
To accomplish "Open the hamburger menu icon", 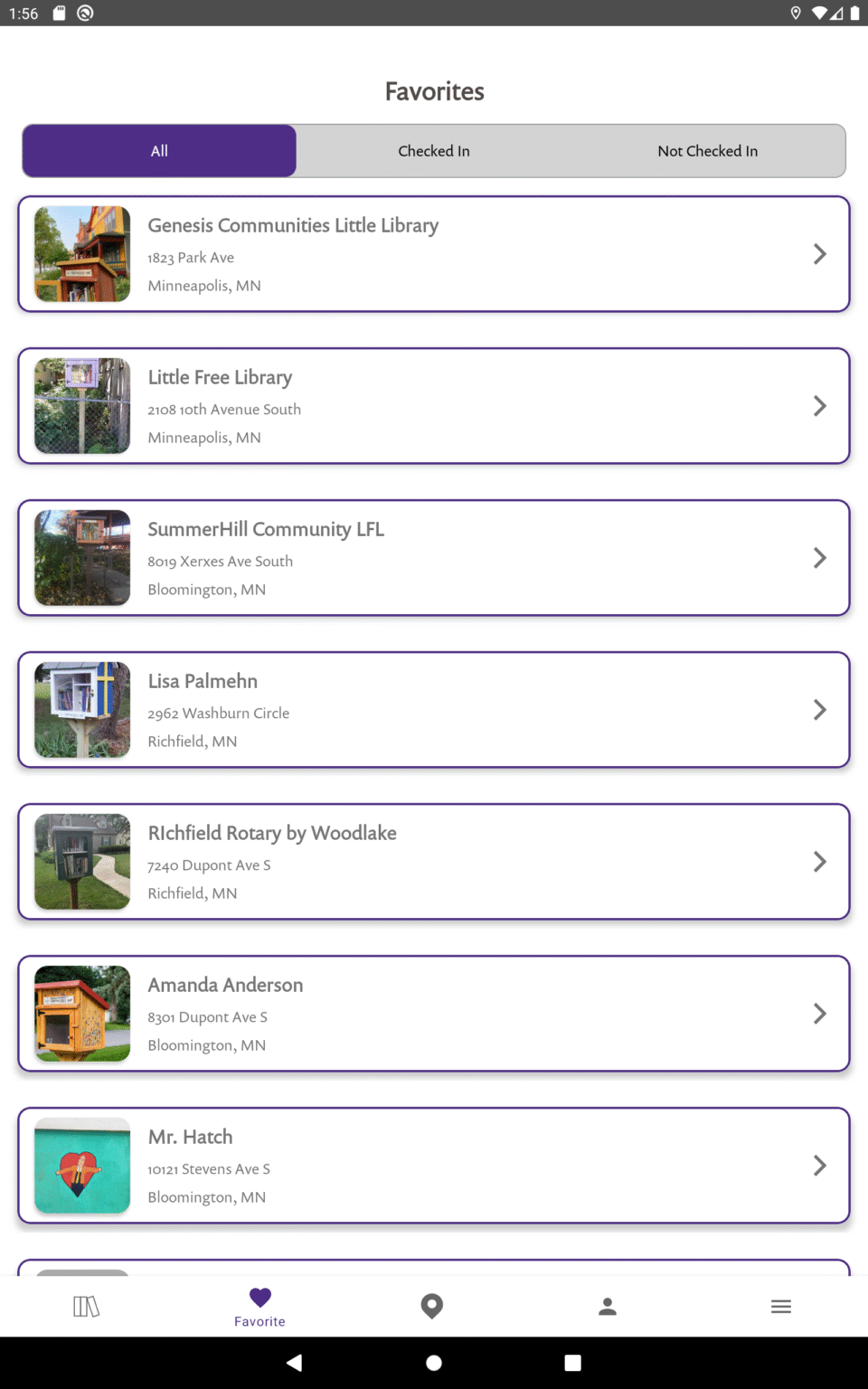I will [x=780, y=1306].
